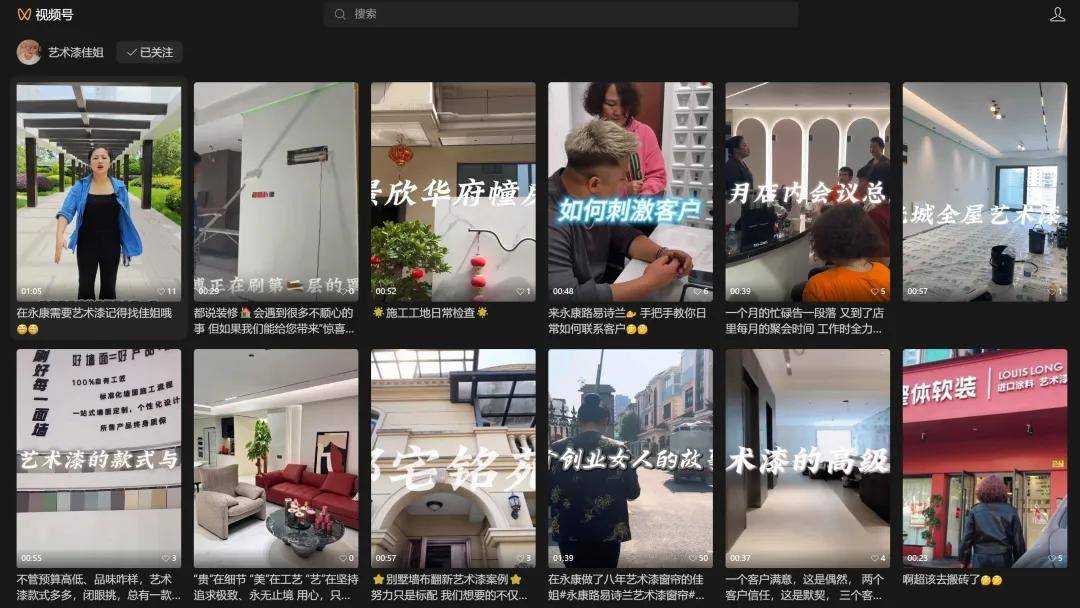
Task: Open video 施工工地日常检查
Action: pos(453,191)
